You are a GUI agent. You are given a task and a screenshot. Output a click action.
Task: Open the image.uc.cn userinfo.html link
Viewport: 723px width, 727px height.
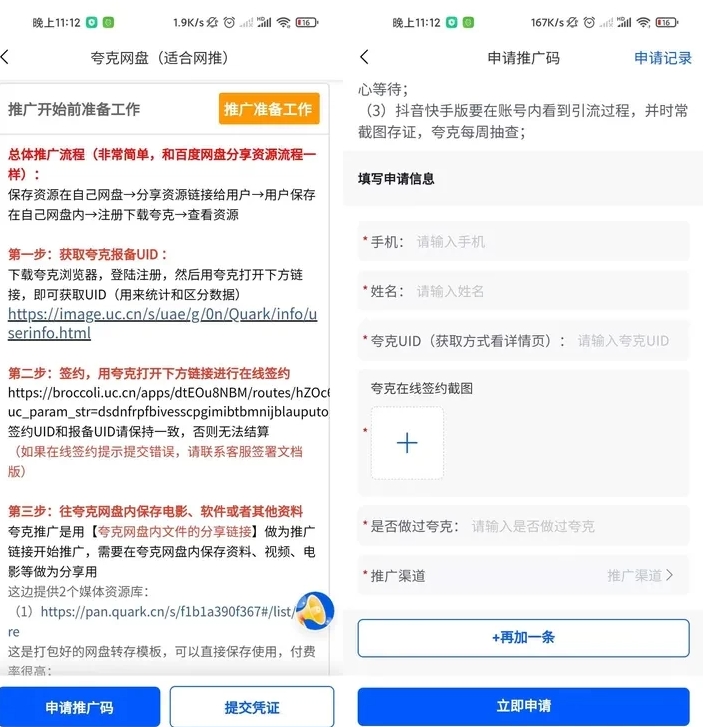pos(162,323)
